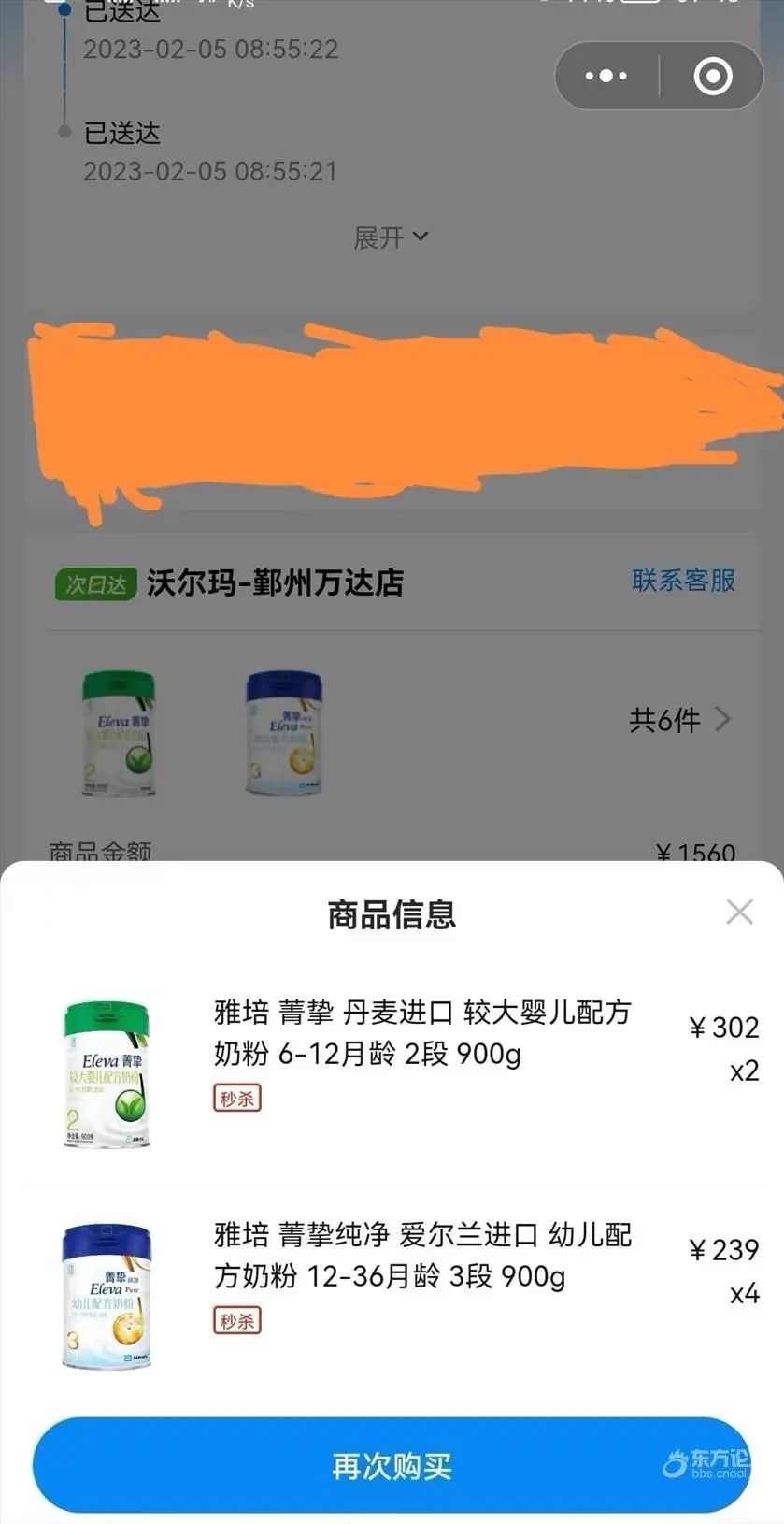Expand the delivery history with 展开
The height and width of the screenshot is (1524, 784).
click(x=392, y=238)
